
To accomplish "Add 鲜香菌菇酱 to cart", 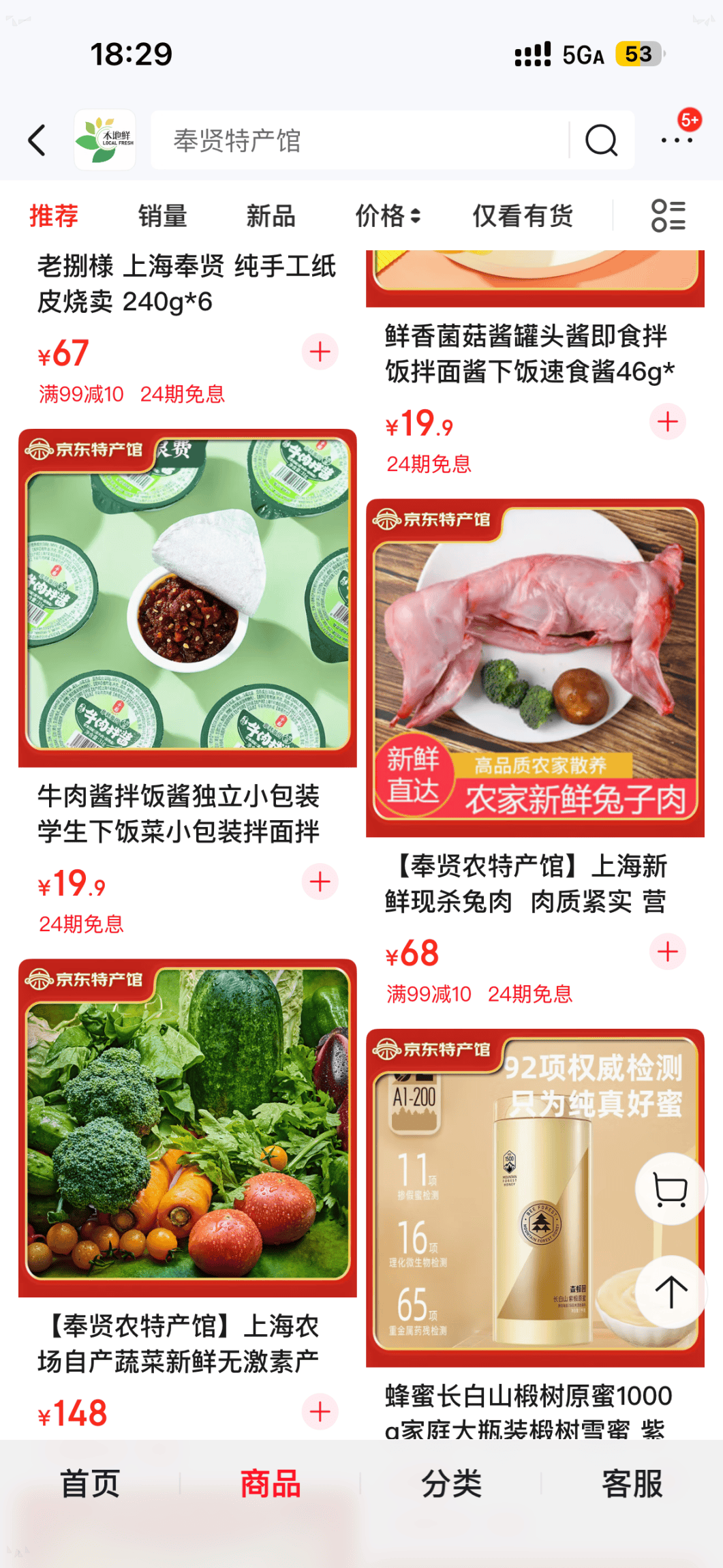I will click(667, 422).
